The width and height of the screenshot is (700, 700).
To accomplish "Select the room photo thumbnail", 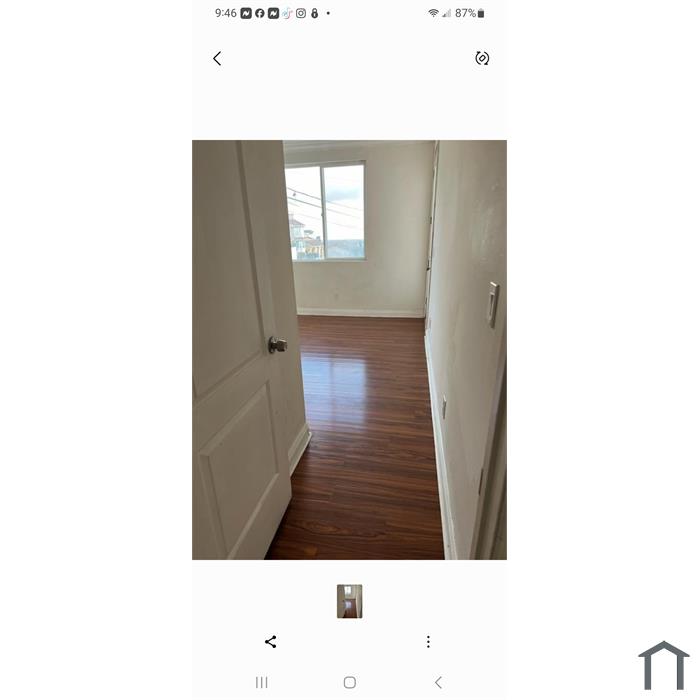I will [349, 601].
